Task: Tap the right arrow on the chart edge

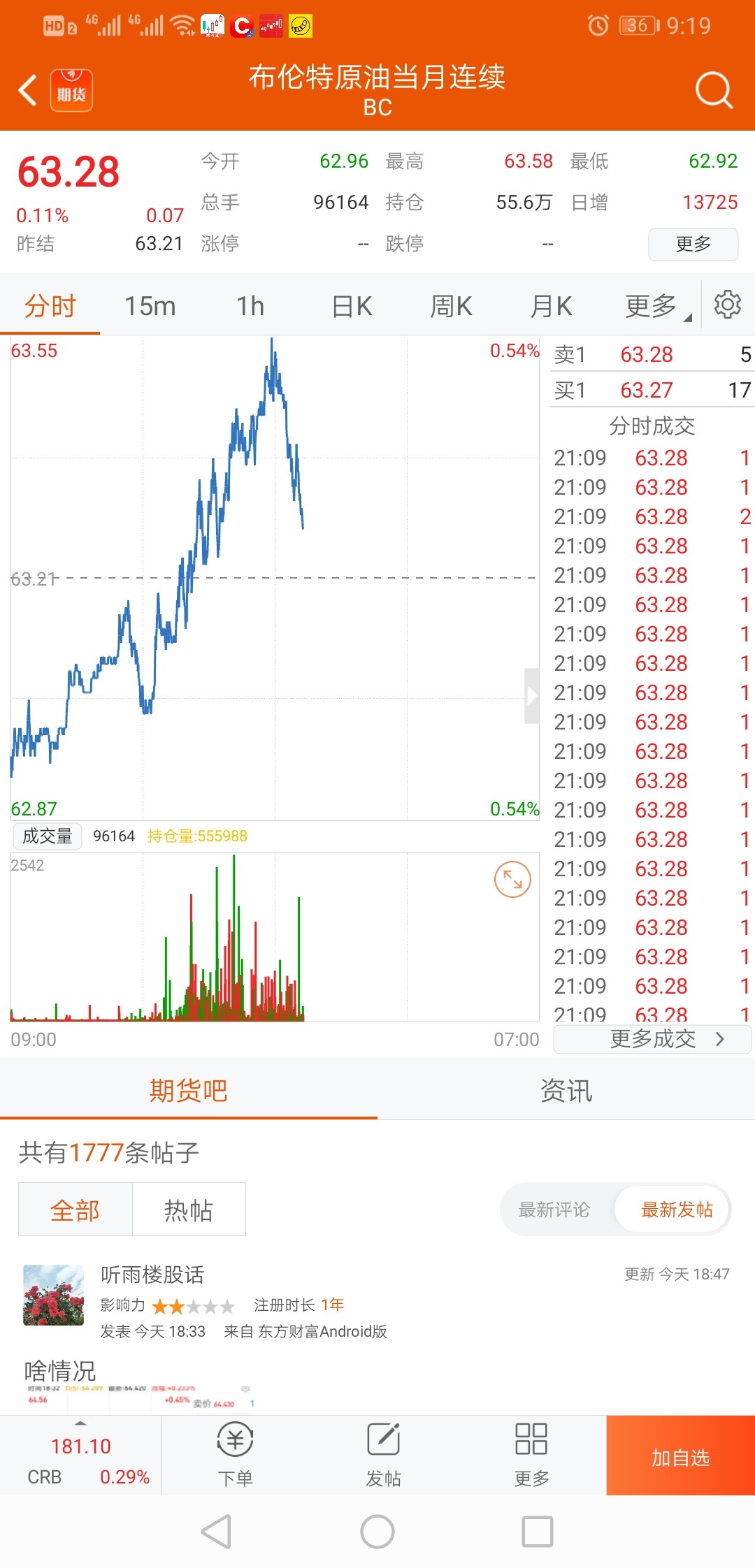Action: click(x=533, y=697)
